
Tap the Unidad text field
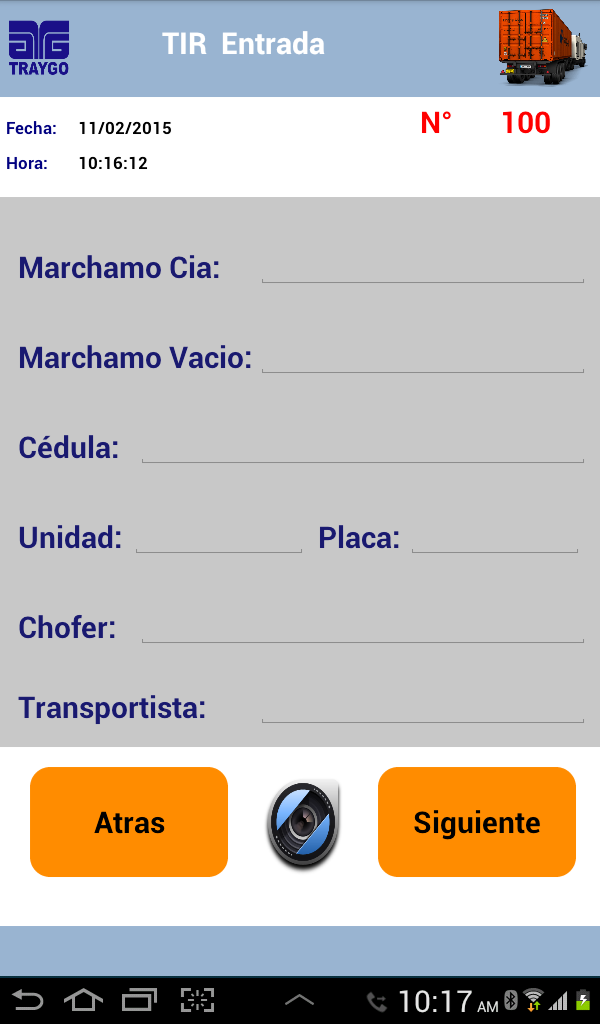pyautogui.click(x=218, y=537)
